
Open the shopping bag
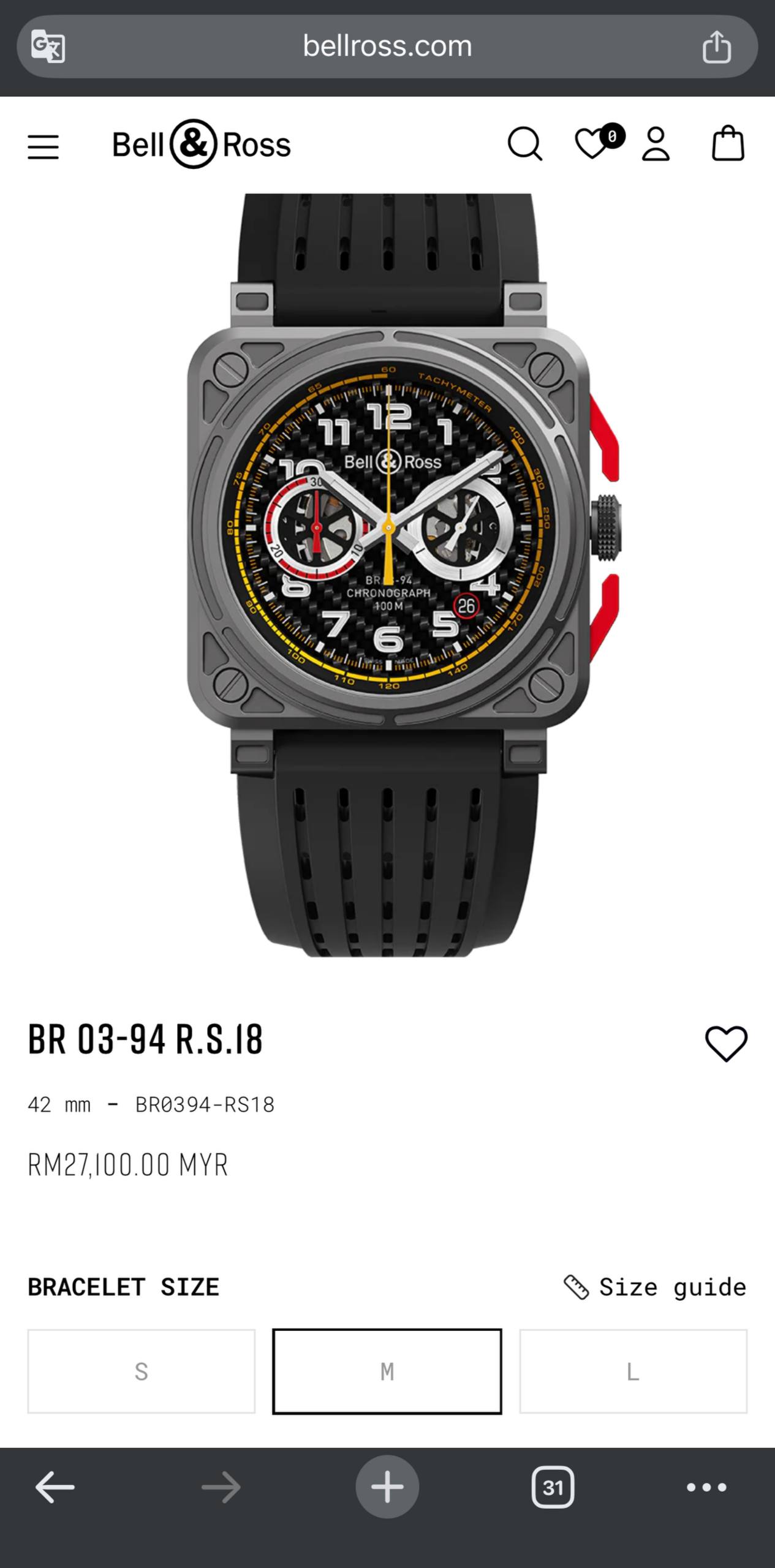tap(728, 145)
